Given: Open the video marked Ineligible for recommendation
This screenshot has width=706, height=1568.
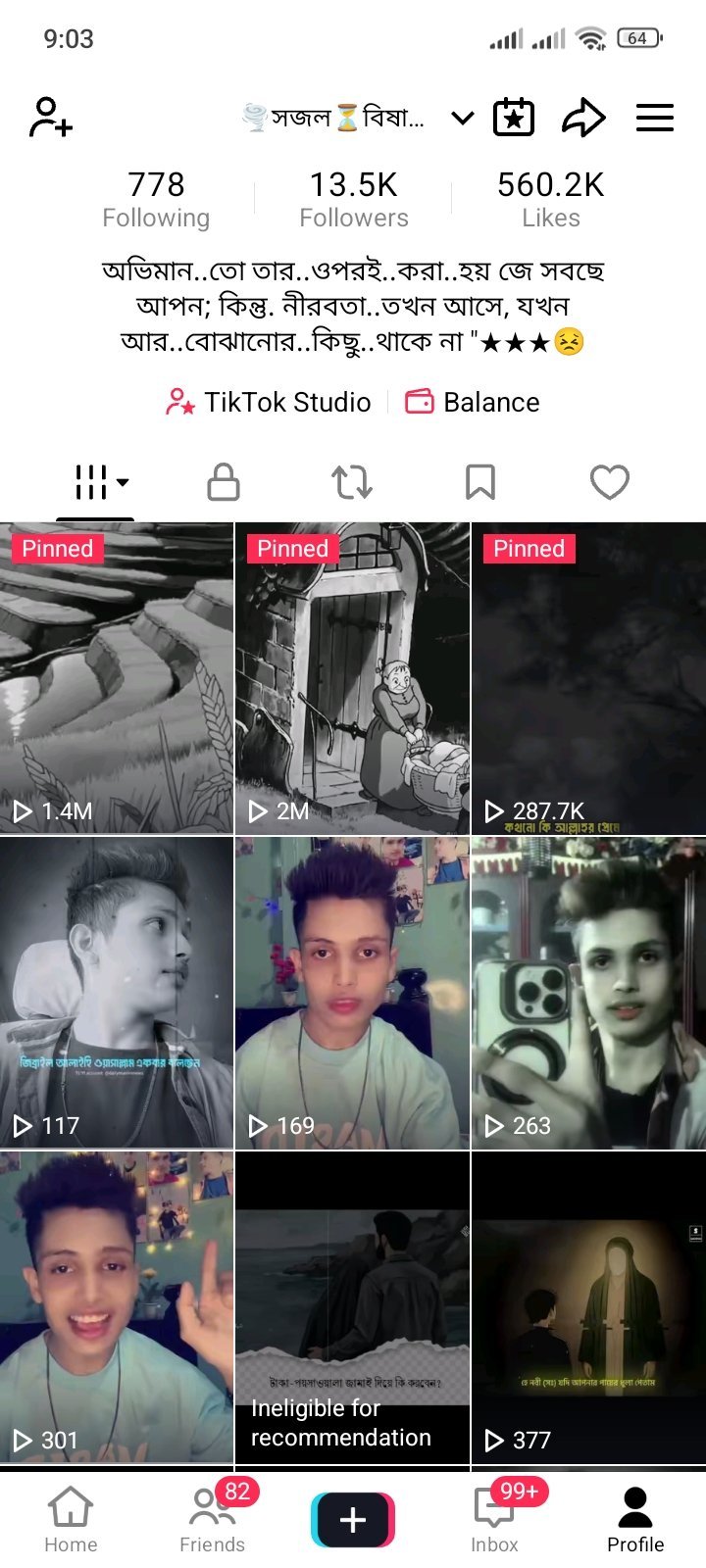Looking at the screenshot, I should [352, 1308].
